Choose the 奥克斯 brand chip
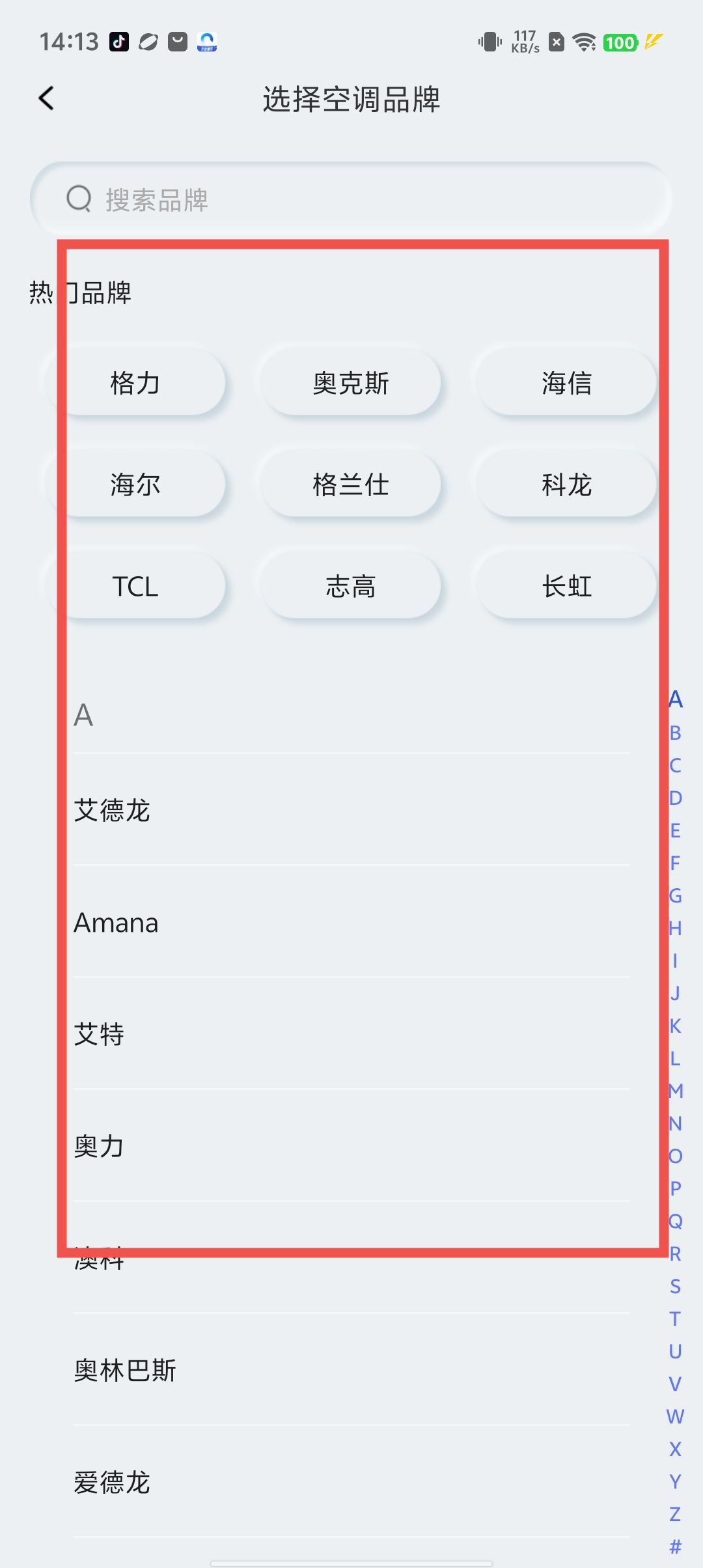The height and width of the screenshot is (1568, 703). pyautogui.click(x=351, y=383)
